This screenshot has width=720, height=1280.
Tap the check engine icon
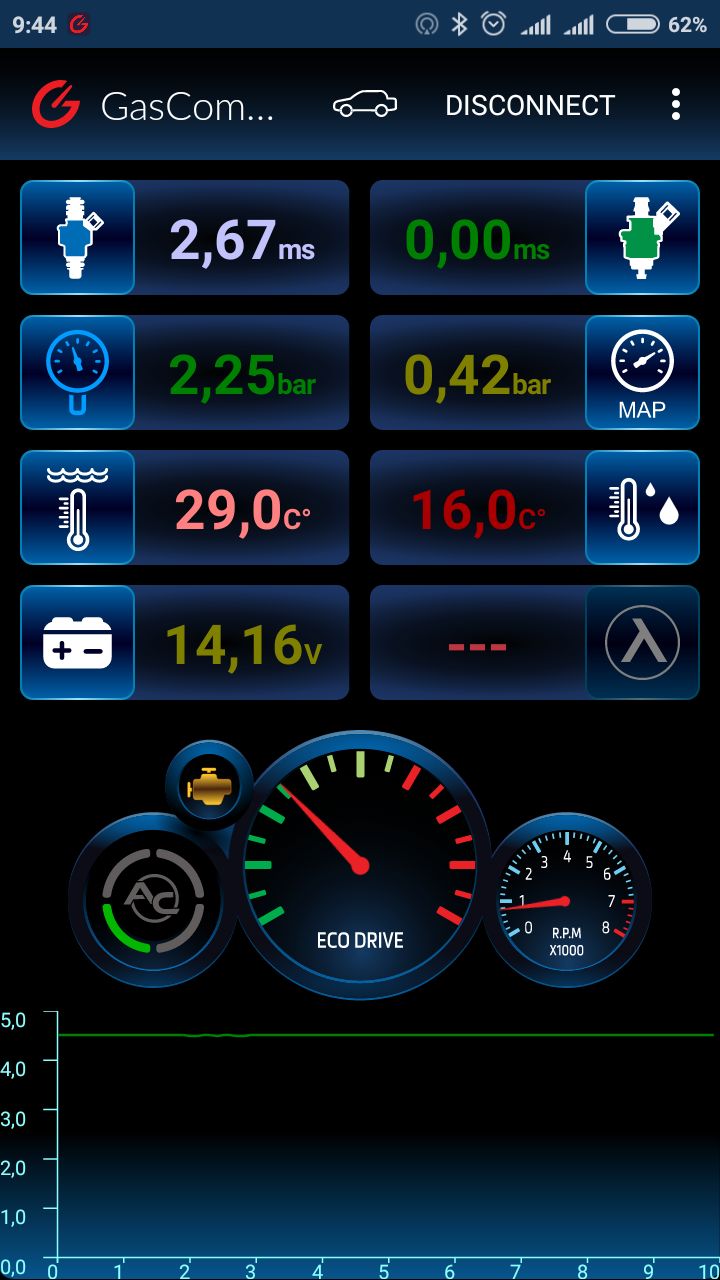[x=211, y=788]
